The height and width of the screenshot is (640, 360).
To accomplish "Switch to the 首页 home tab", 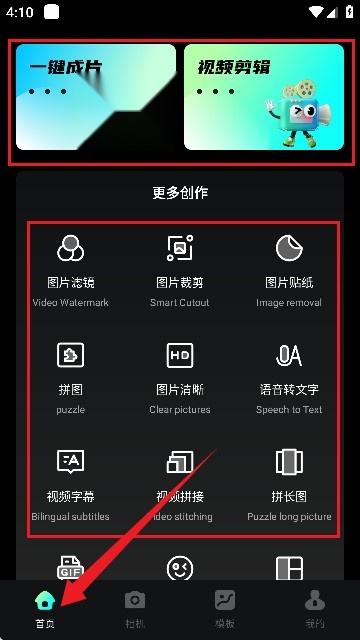I will [x=45, y=609].
